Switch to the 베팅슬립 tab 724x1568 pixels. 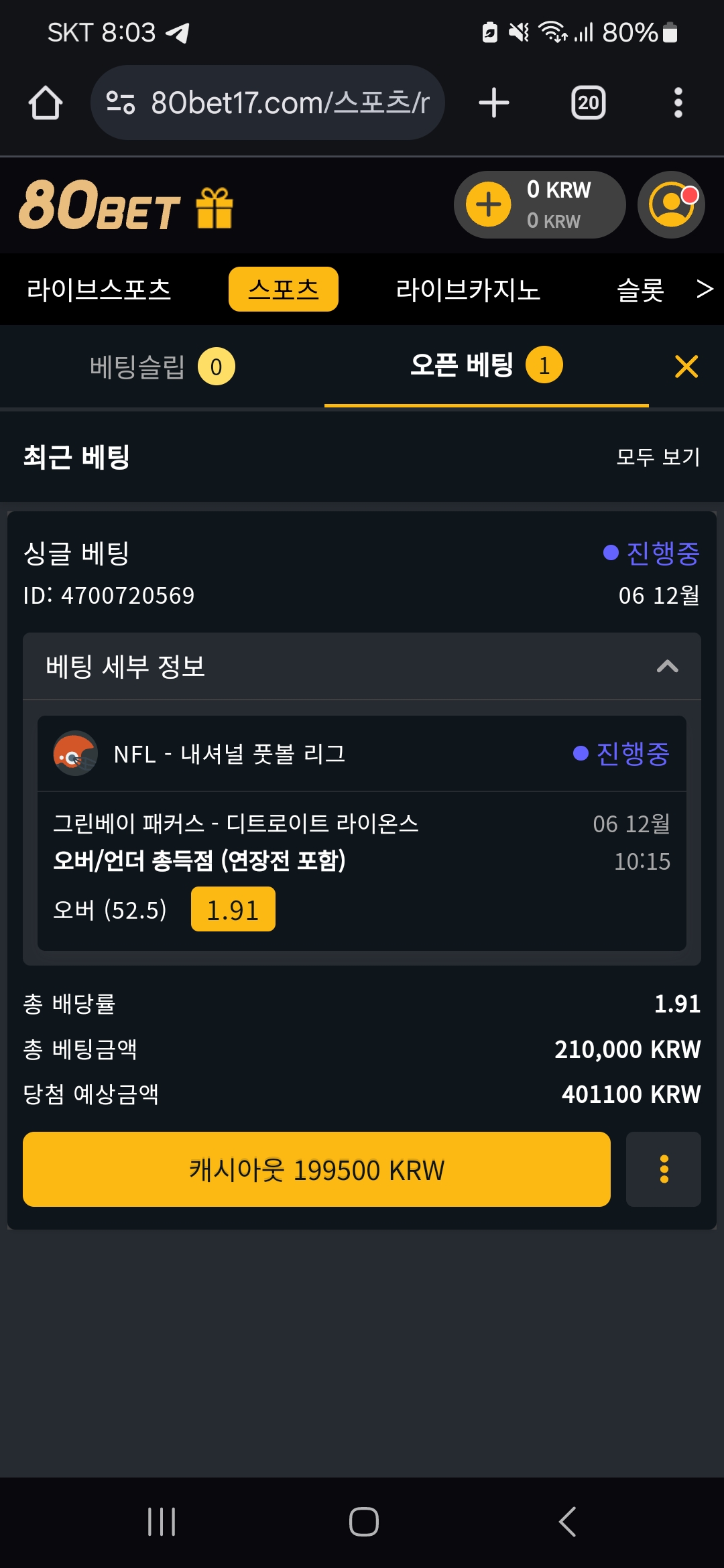(x=162, y=367)
